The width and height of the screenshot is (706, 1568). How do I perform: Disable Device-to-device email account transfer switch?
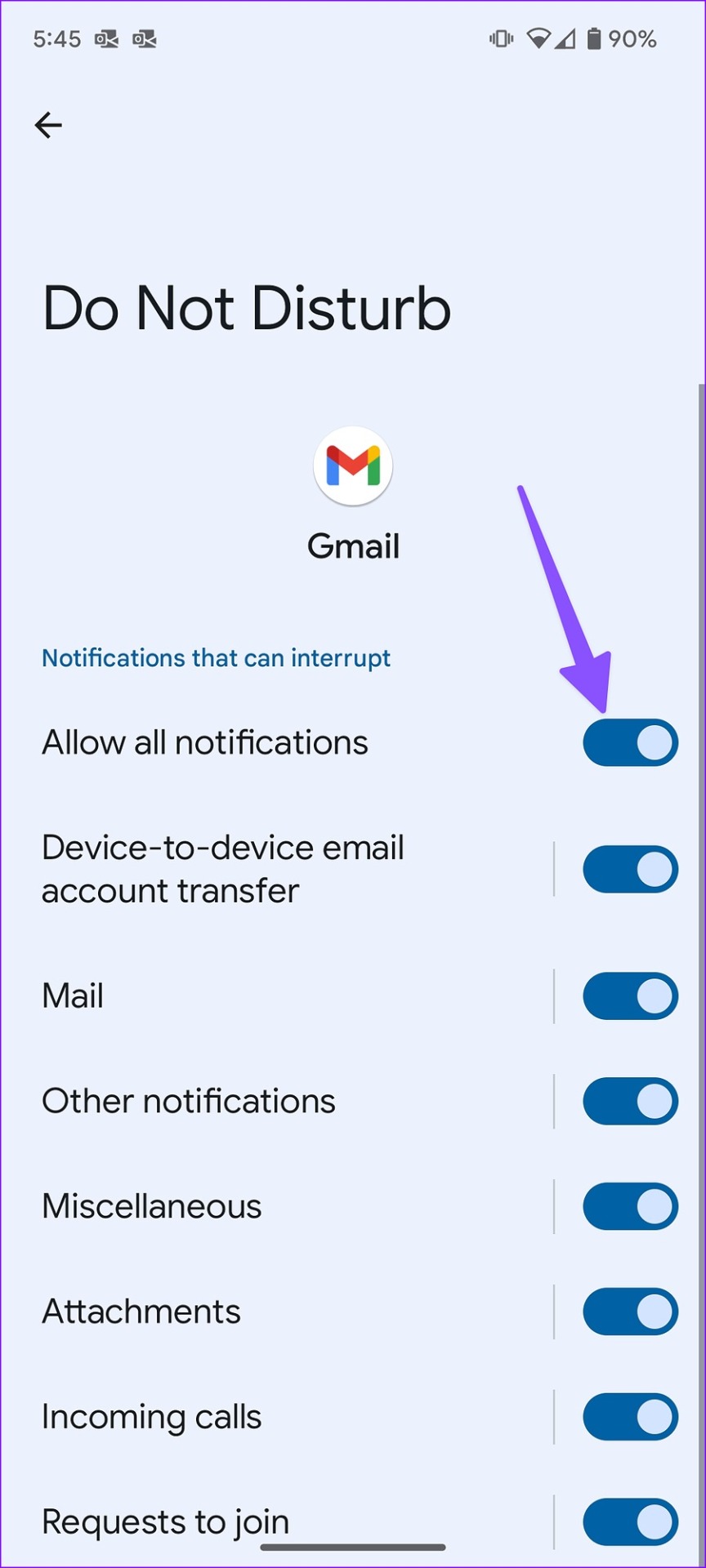pyautogui.click(x=630, y=869)
